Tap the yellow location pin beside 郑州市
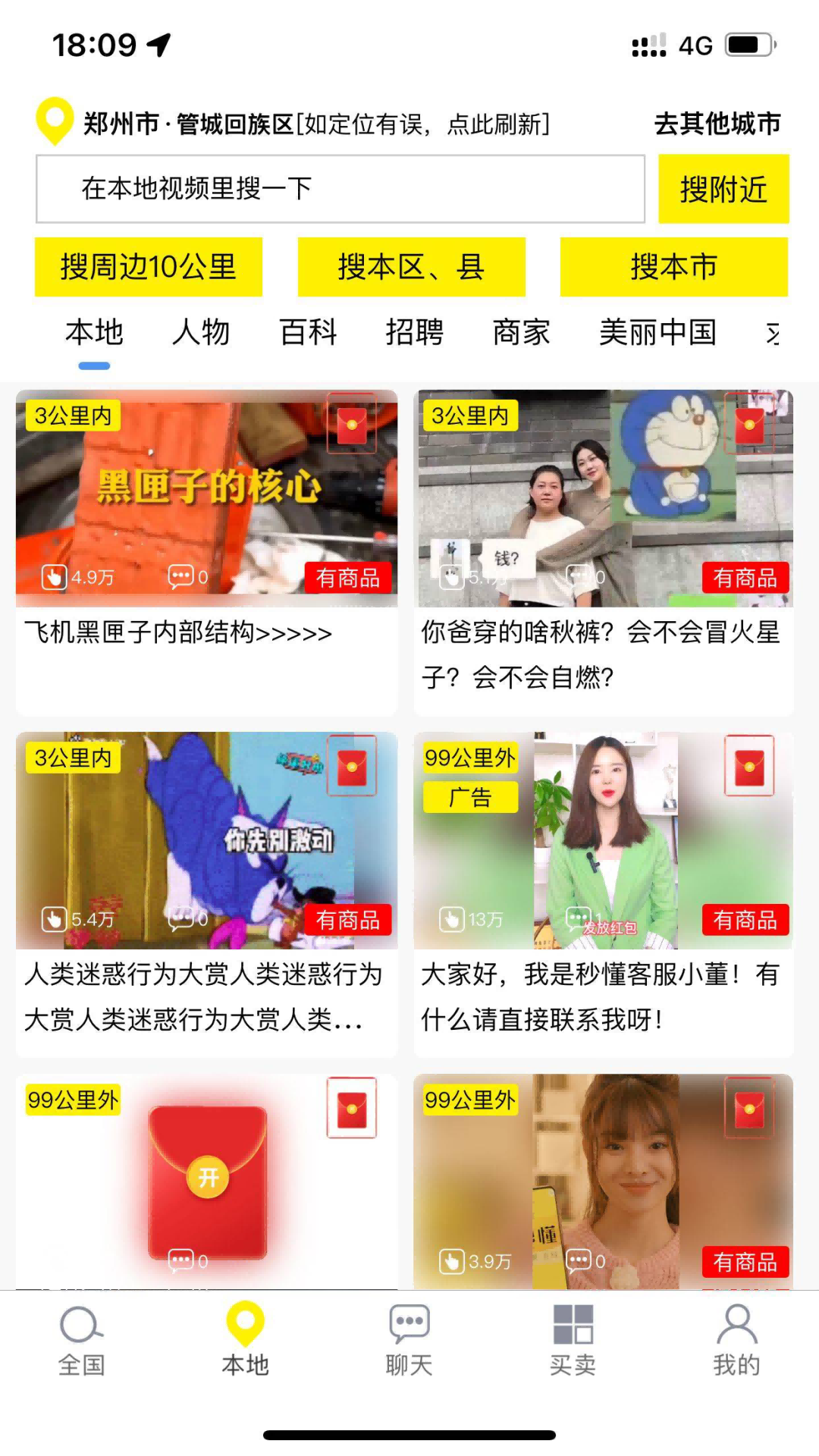 coord(52,118)
